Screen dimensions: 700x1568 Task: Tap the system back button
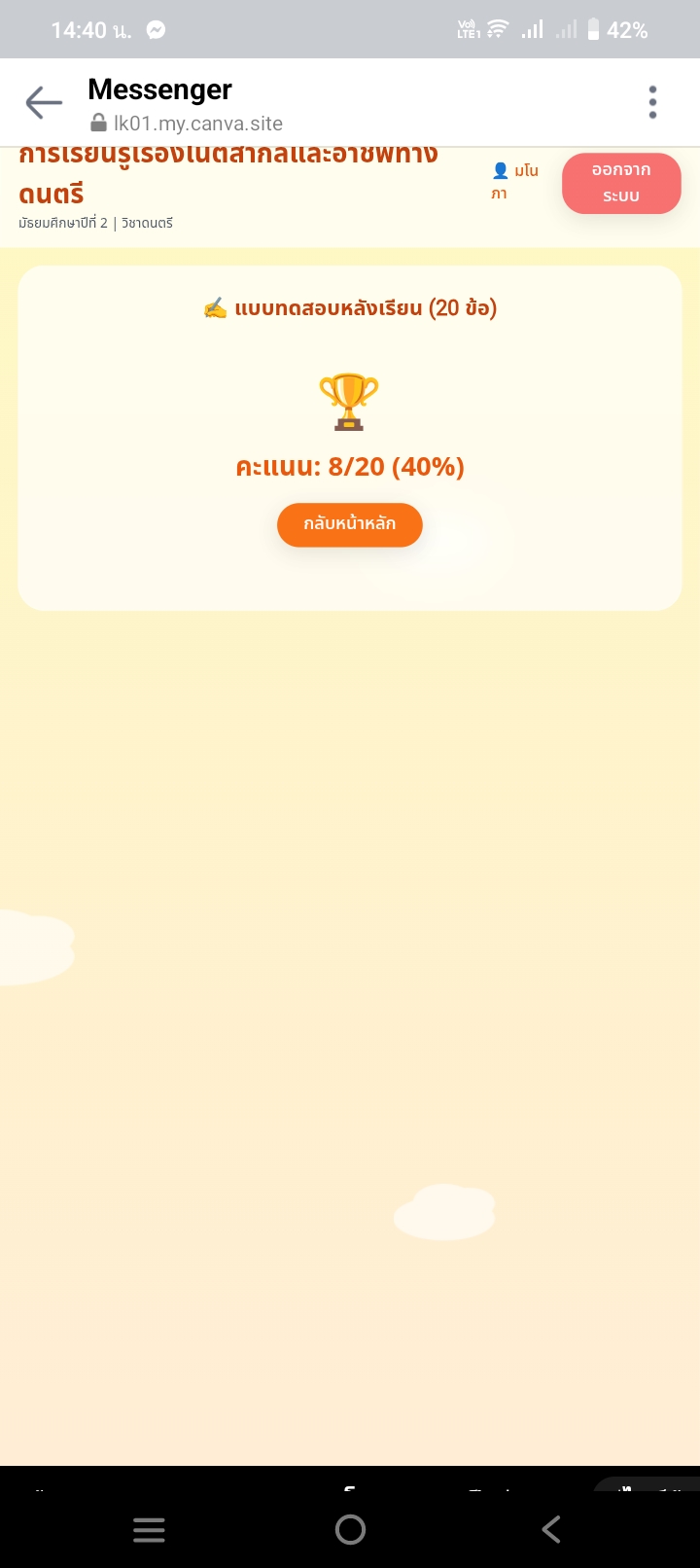[551, 1530]
